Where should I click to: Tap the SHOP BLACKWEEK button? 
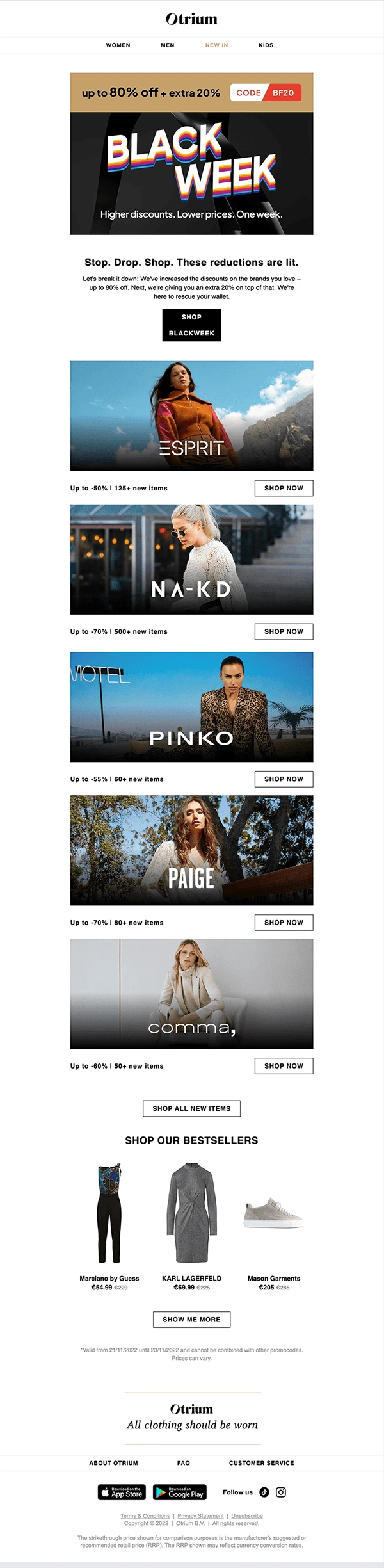coord(191,325)
